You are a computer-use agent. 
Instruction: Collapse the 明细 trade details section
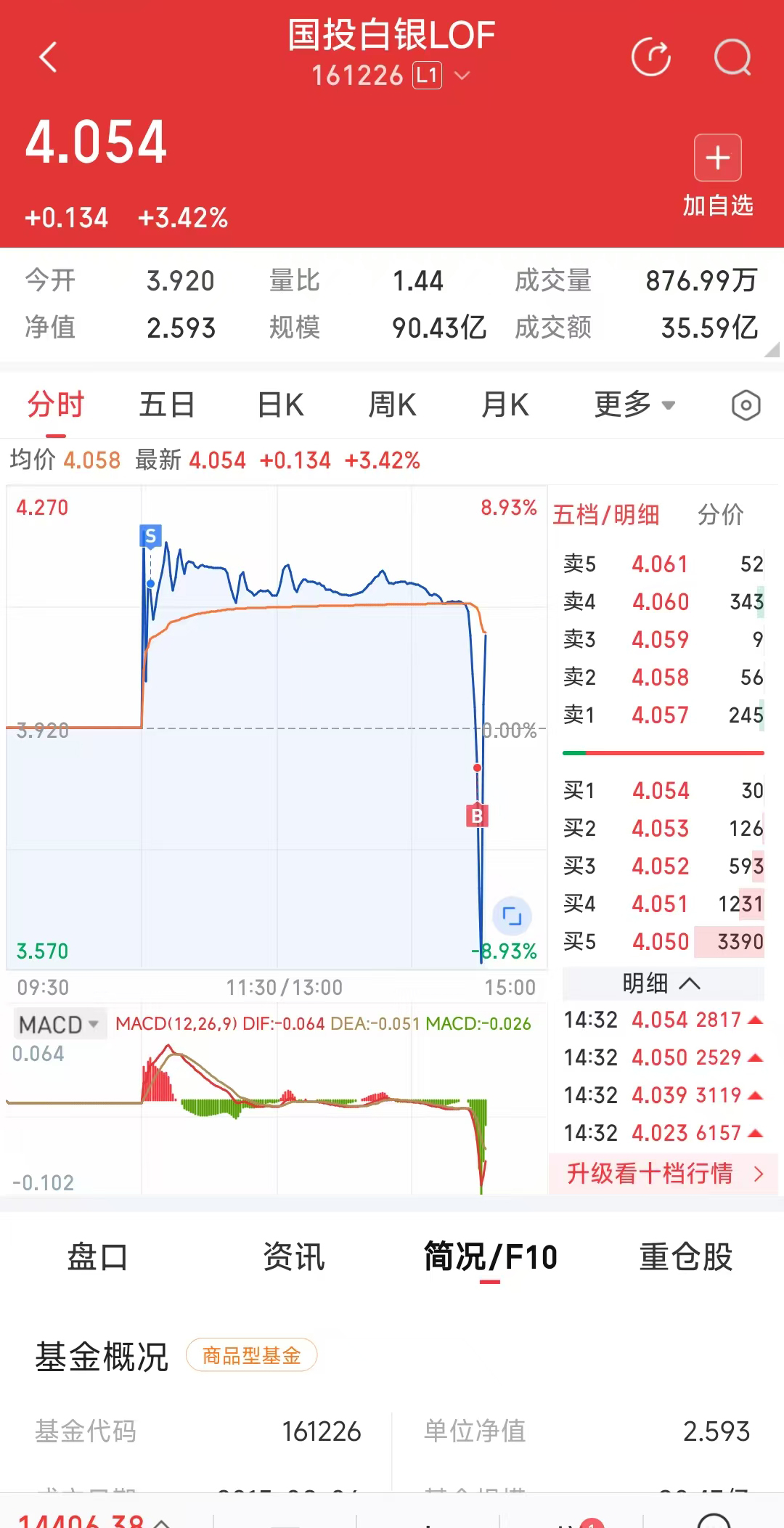(x=661, y=983)
